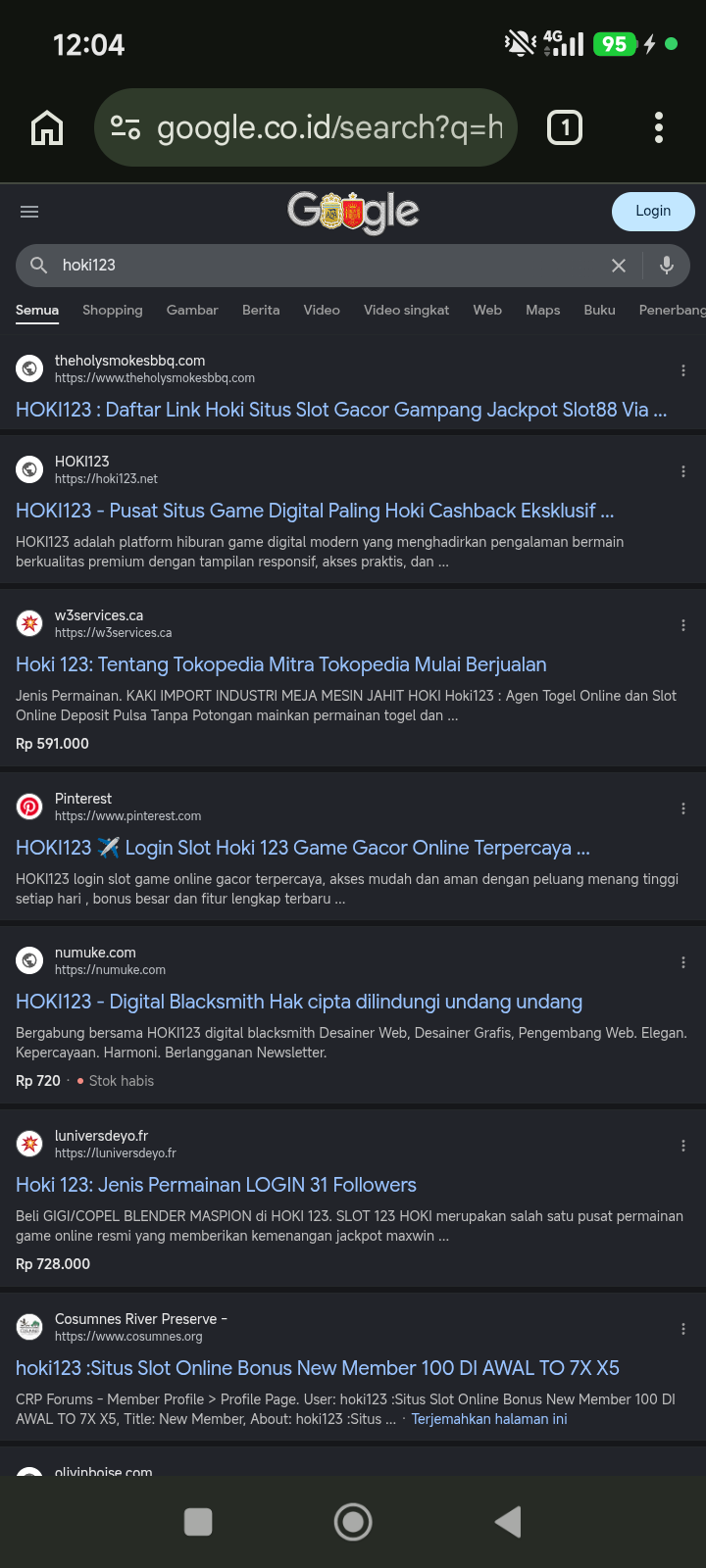Switch to the Shopping tab
Image resolution: width=706 pixels, height=1568 pixels.
(x=113, y=310)
